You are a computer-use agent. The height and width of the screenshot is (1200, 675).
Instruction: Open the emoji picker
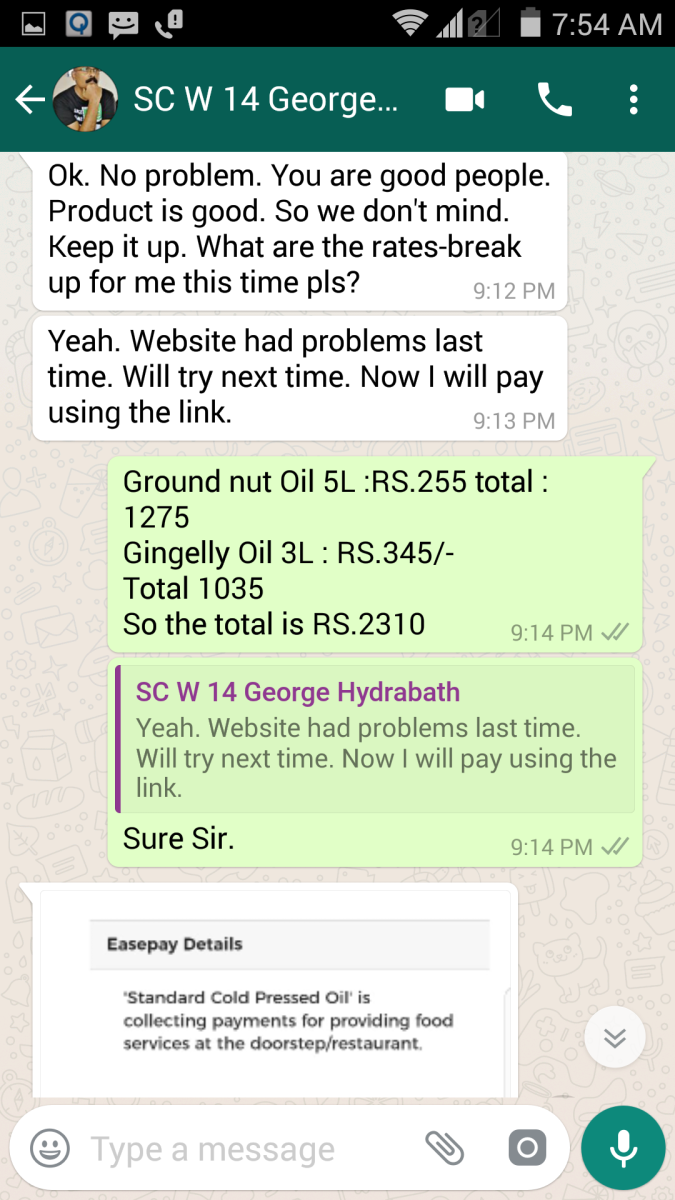pos(50,1148)
